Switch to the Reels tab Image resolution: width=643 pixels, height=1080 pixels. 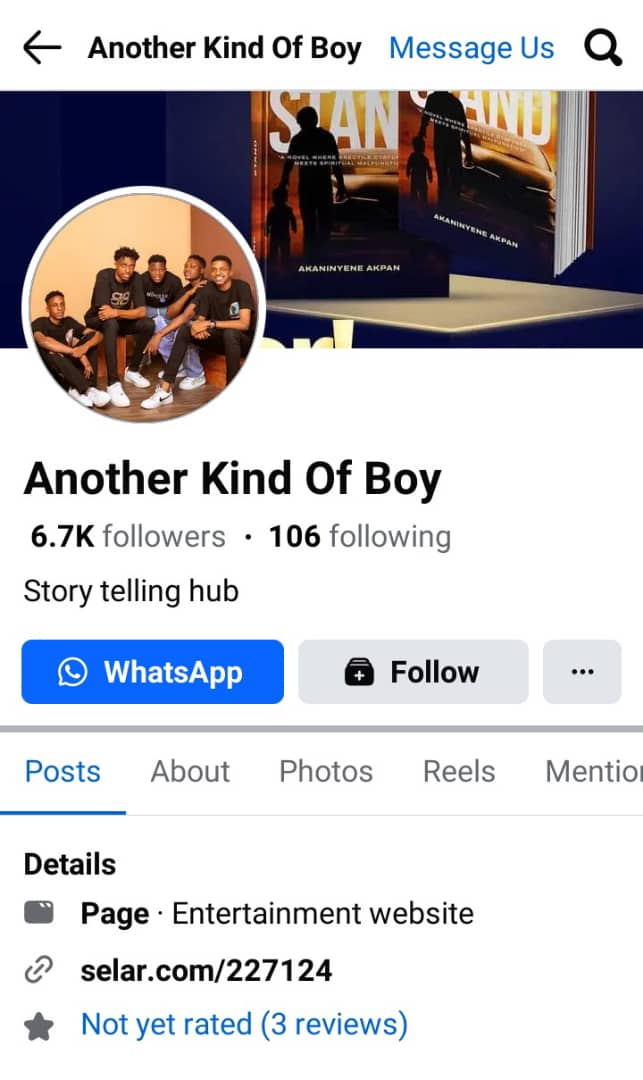pyautogui.click(x=459, y=771)
